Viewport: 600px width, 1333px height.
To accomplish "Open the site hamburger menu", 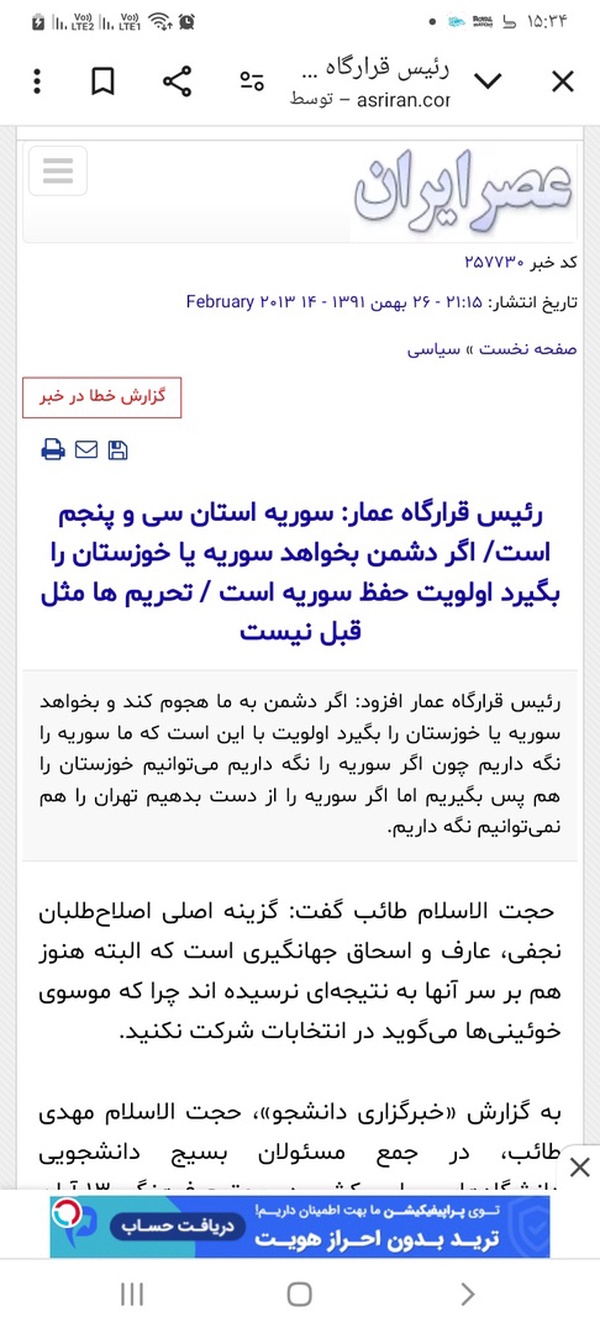I will coord(58,170).
